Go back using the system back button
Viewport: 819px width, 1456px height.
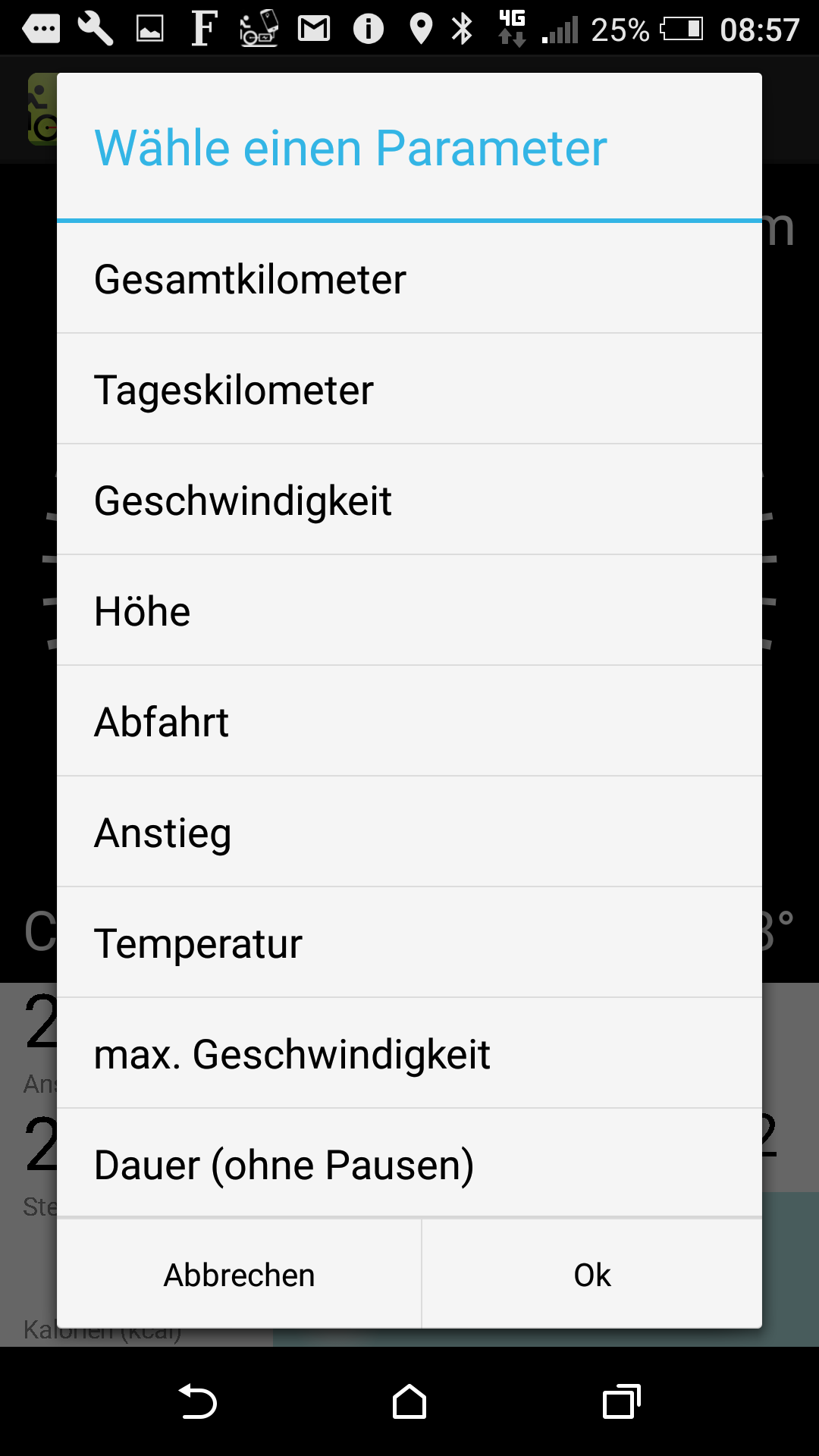(x=197, y=1401)
